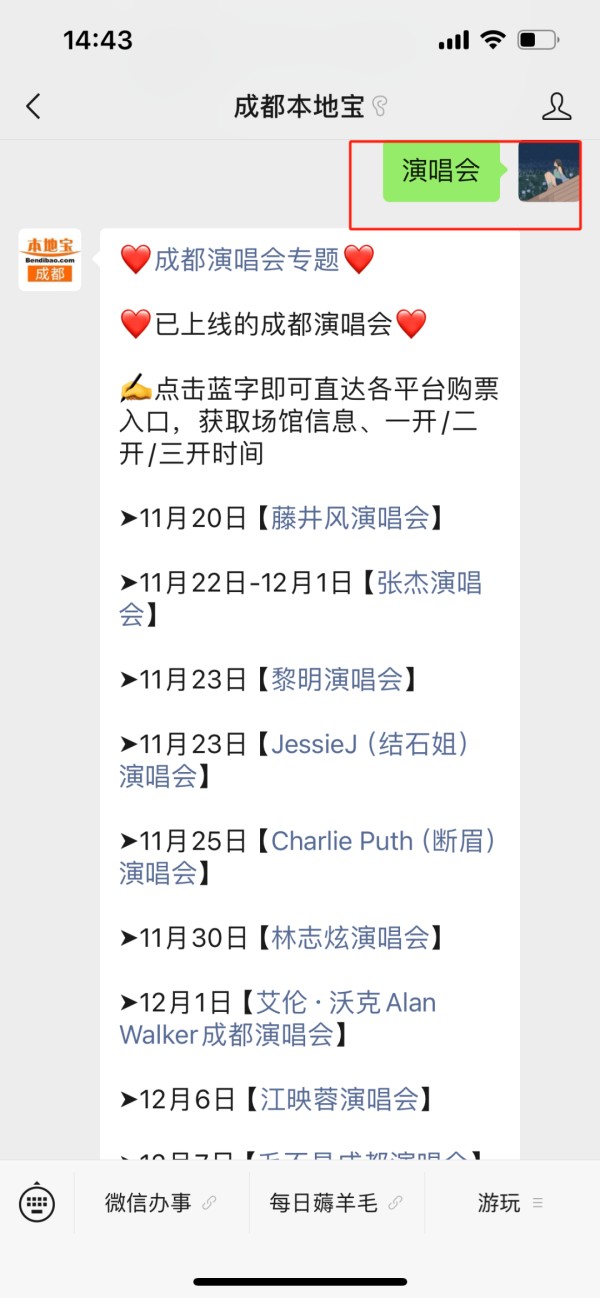Open the 藤井风演唱会 link
600x1298 pixels.
click(x=350, y=518)
